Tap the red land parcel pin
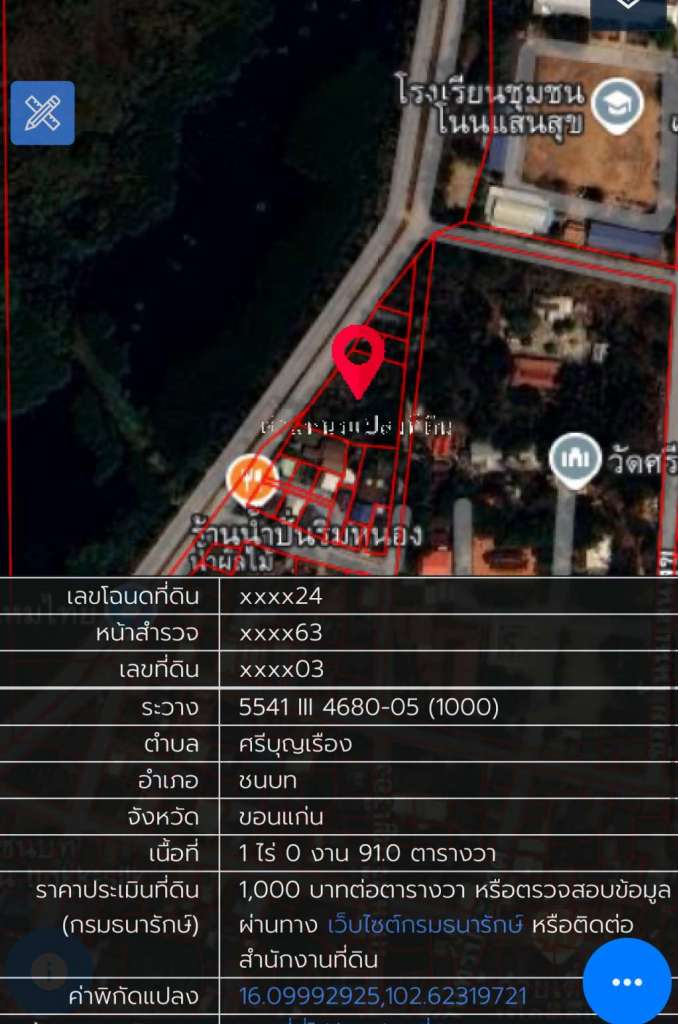This screenshot has height=1024, width=678. click(x=358, y=360)
